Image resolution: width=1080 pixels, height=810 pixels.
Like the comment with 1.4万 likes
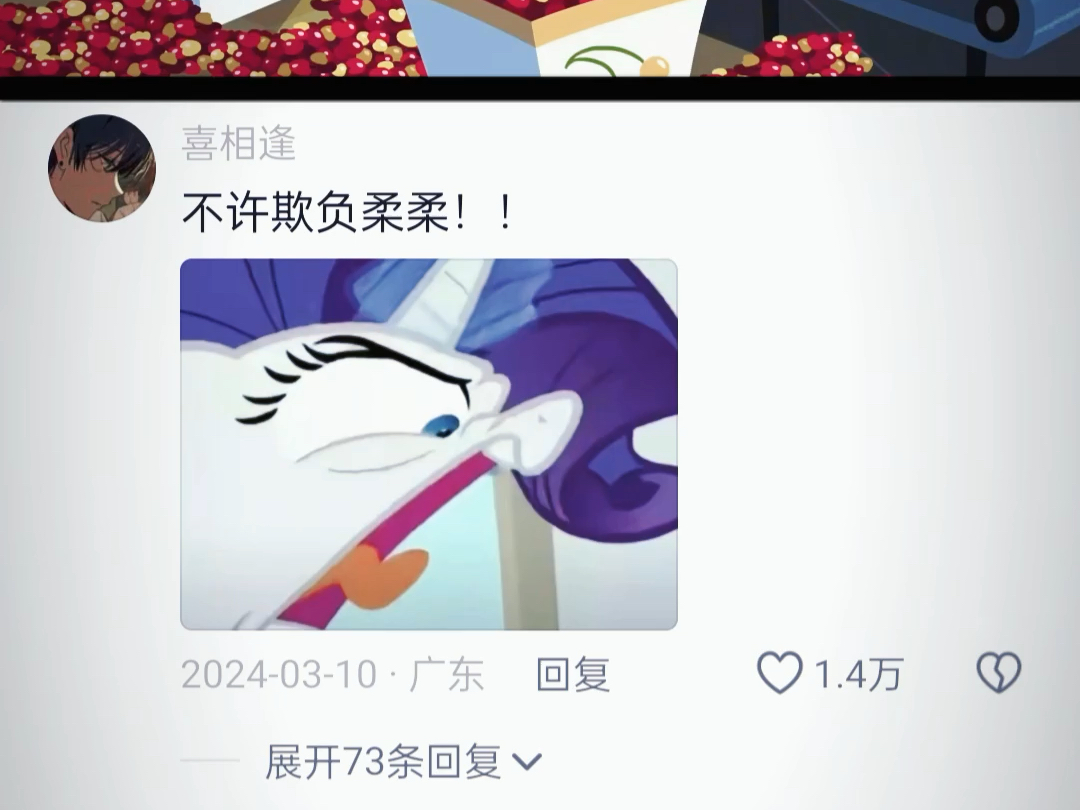coord(780,672)
